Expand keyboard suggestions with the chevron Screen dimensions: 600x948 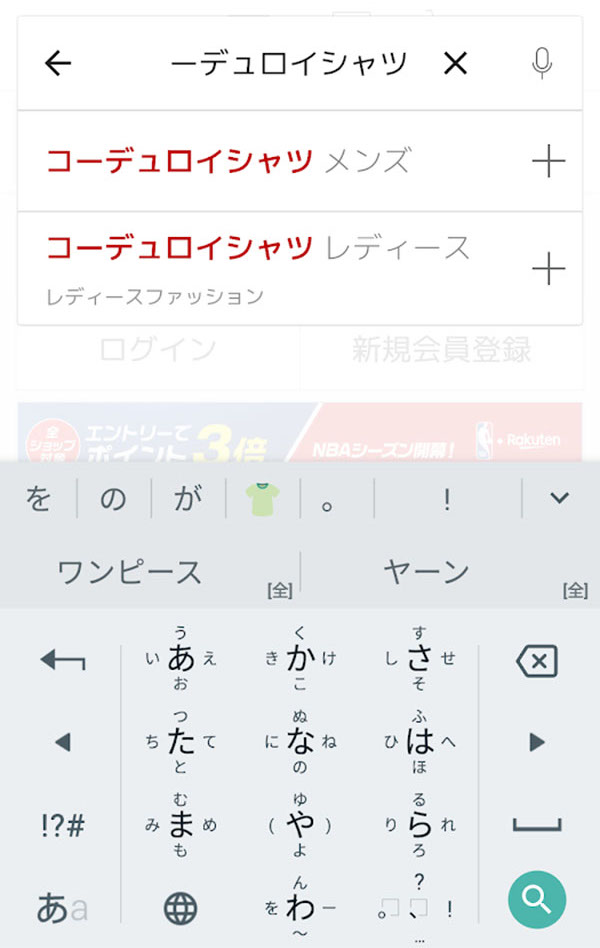click(559, 497)
